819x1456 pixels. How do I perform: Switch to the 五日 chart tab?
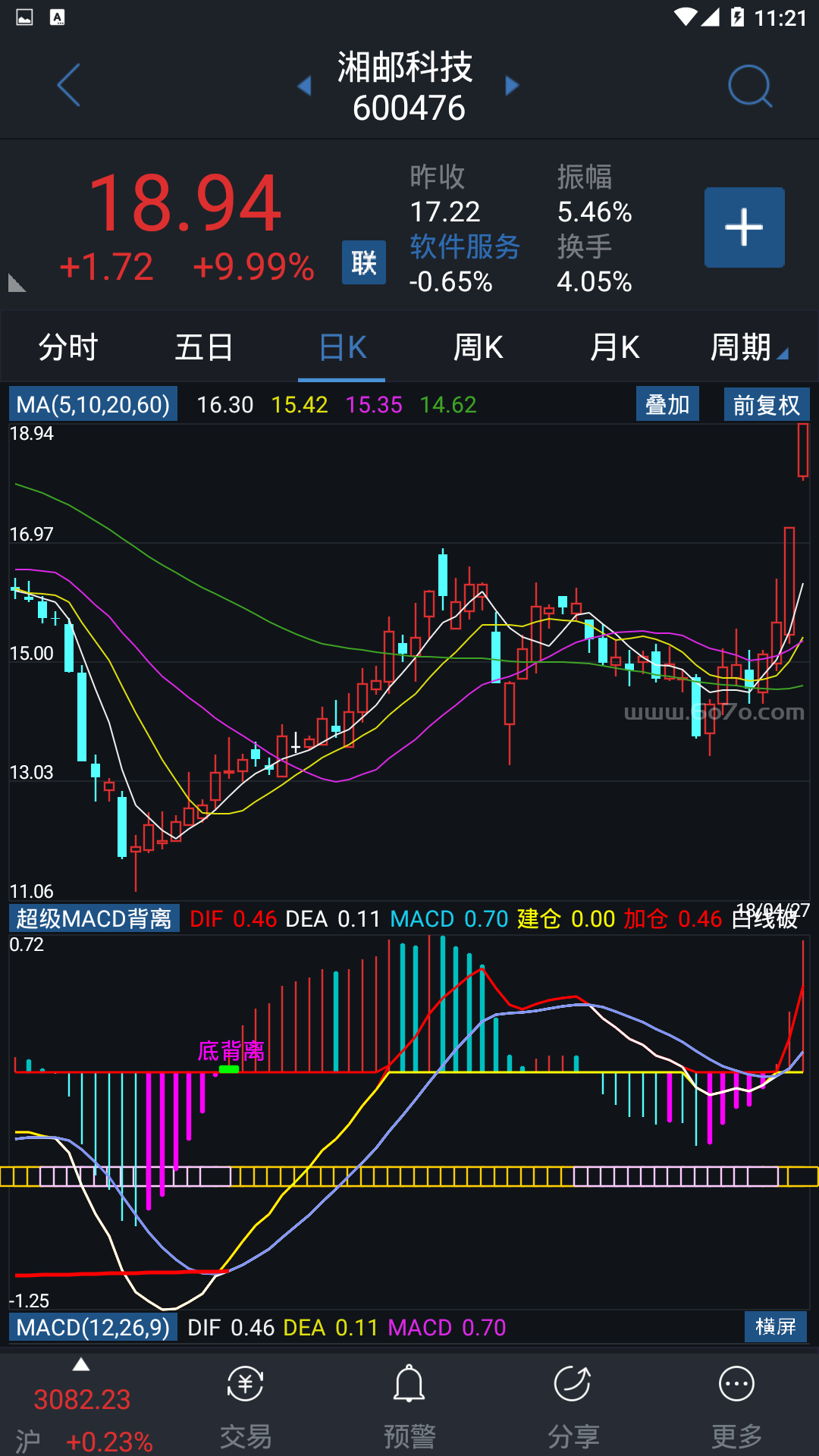(204, 347)
